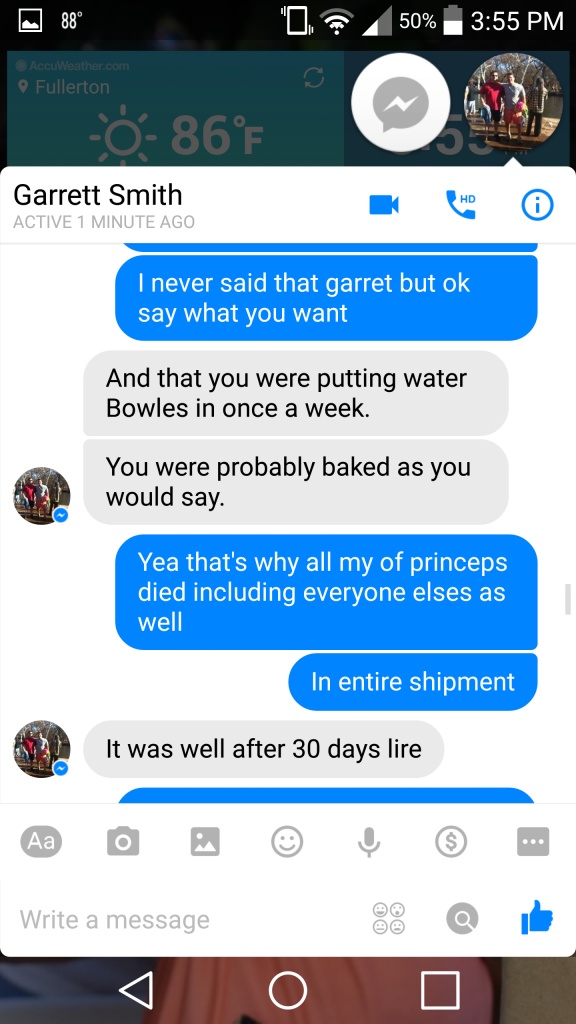Screen dimensions: 576x1024
Task: Open the recent apps view
Action: (x=440, y=990)
